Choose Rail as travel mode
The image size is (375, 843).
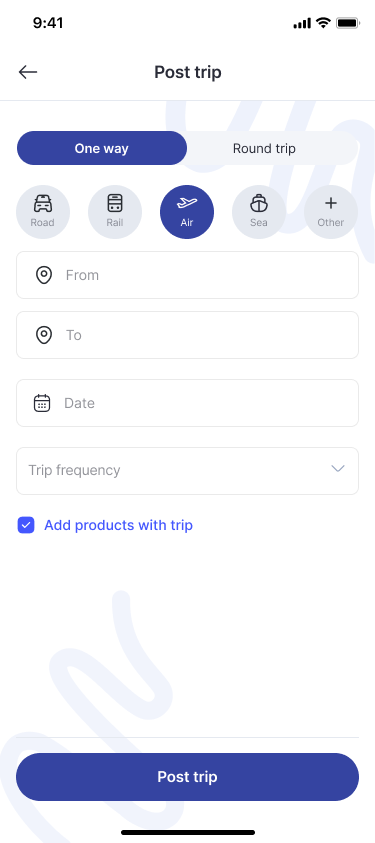115,212
